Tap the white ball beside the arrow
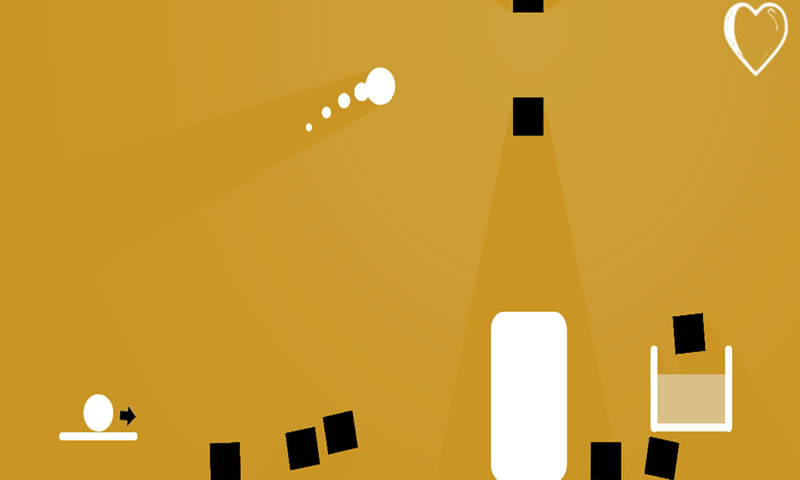800x480 pixels. point(98,413)
